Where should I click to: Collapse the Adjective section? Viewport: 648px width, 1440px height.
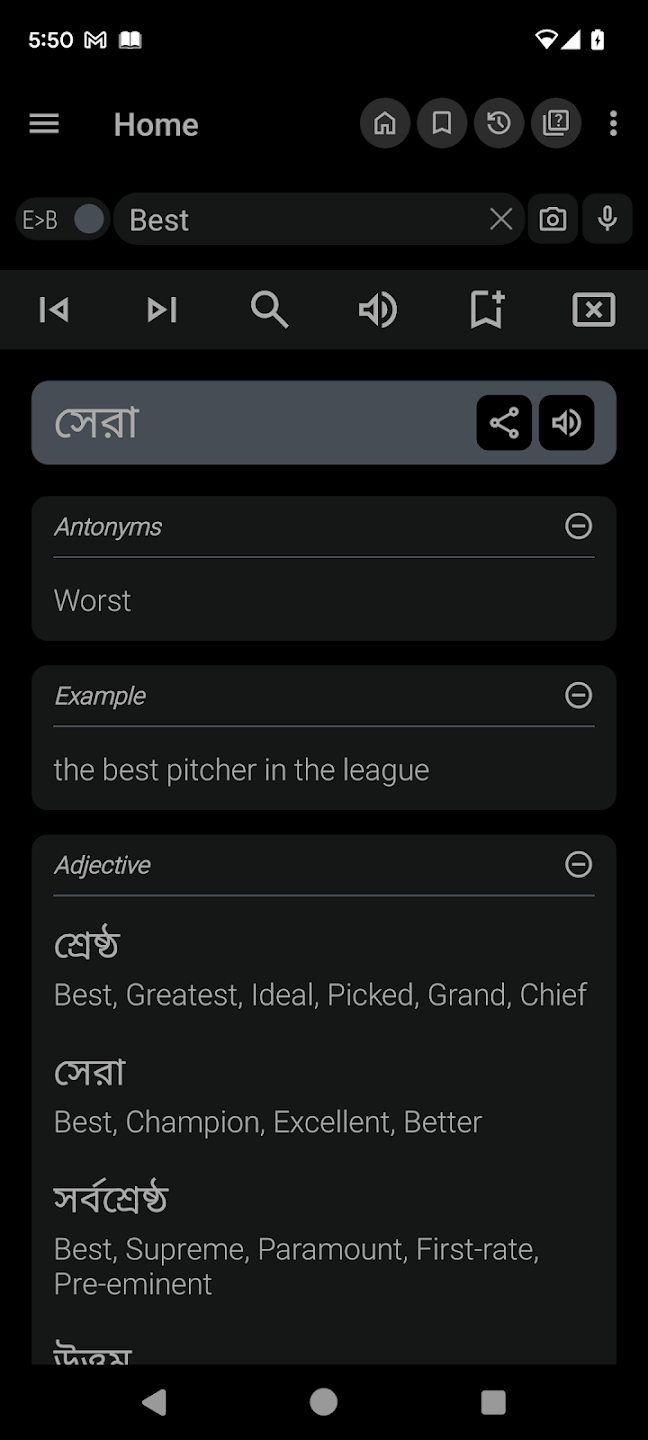click(x=579, y=864)
